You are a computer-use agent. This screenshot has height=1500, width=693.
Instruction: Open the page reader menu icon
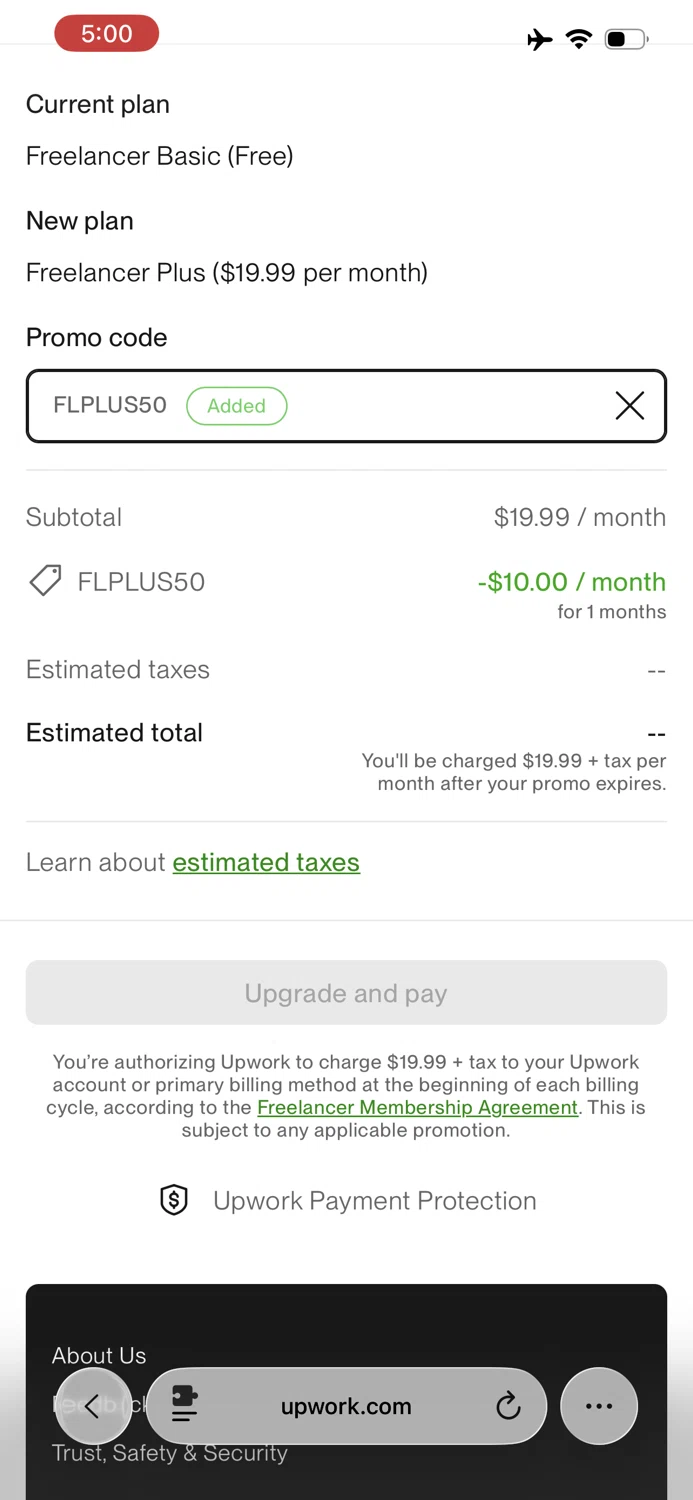coord(185,1406)
